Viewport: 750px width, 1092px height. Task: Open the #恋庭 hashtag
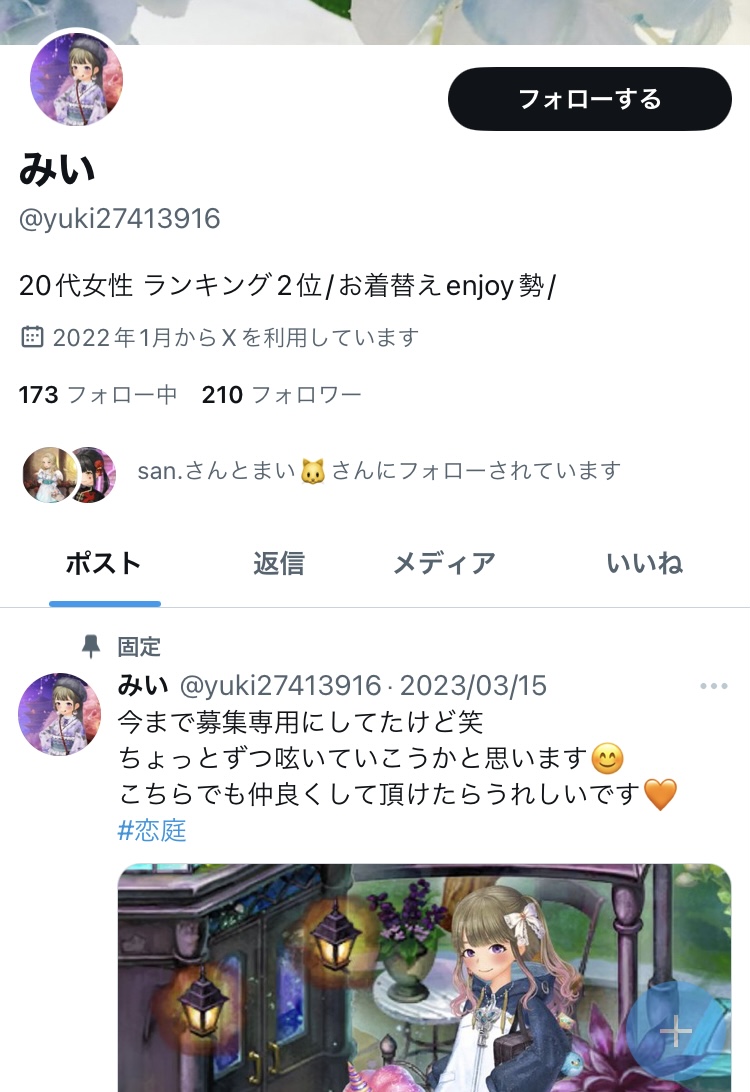[152, 831]
